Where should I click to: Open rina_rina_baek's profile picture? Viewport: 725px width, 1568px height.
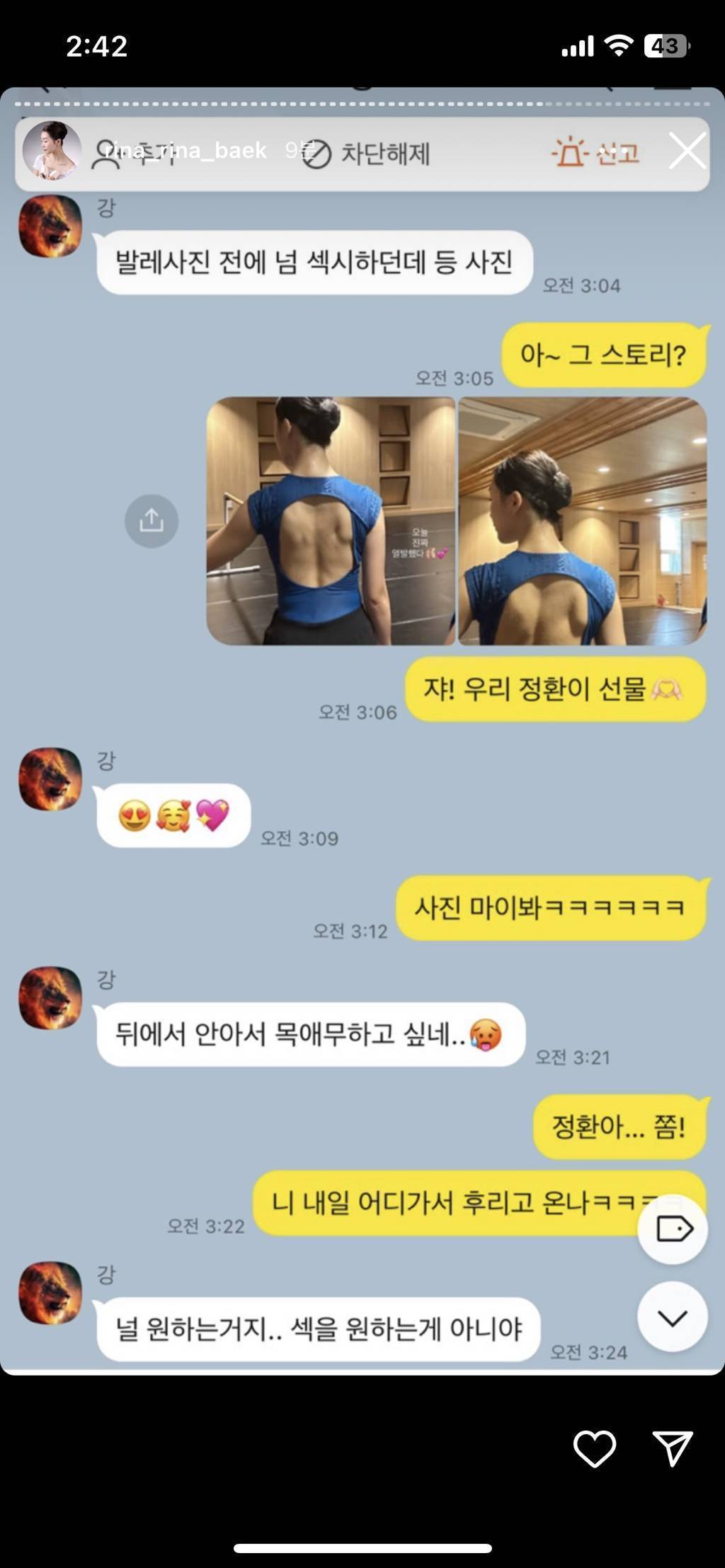click(x=52, y=151)
